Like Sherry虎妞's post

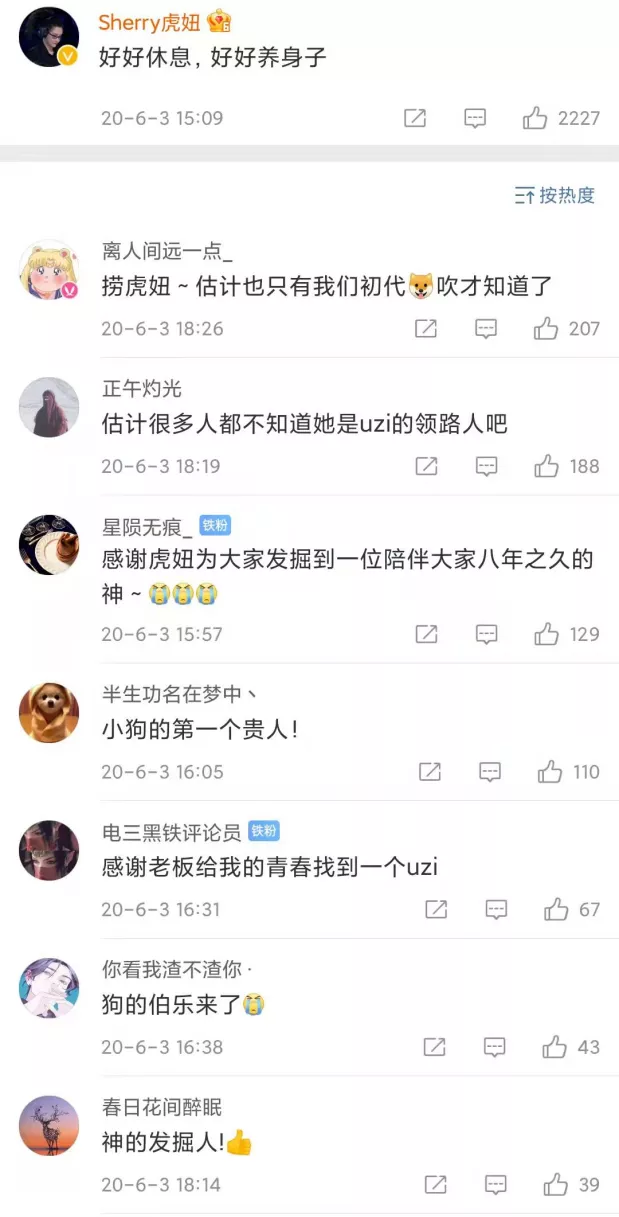535,119
